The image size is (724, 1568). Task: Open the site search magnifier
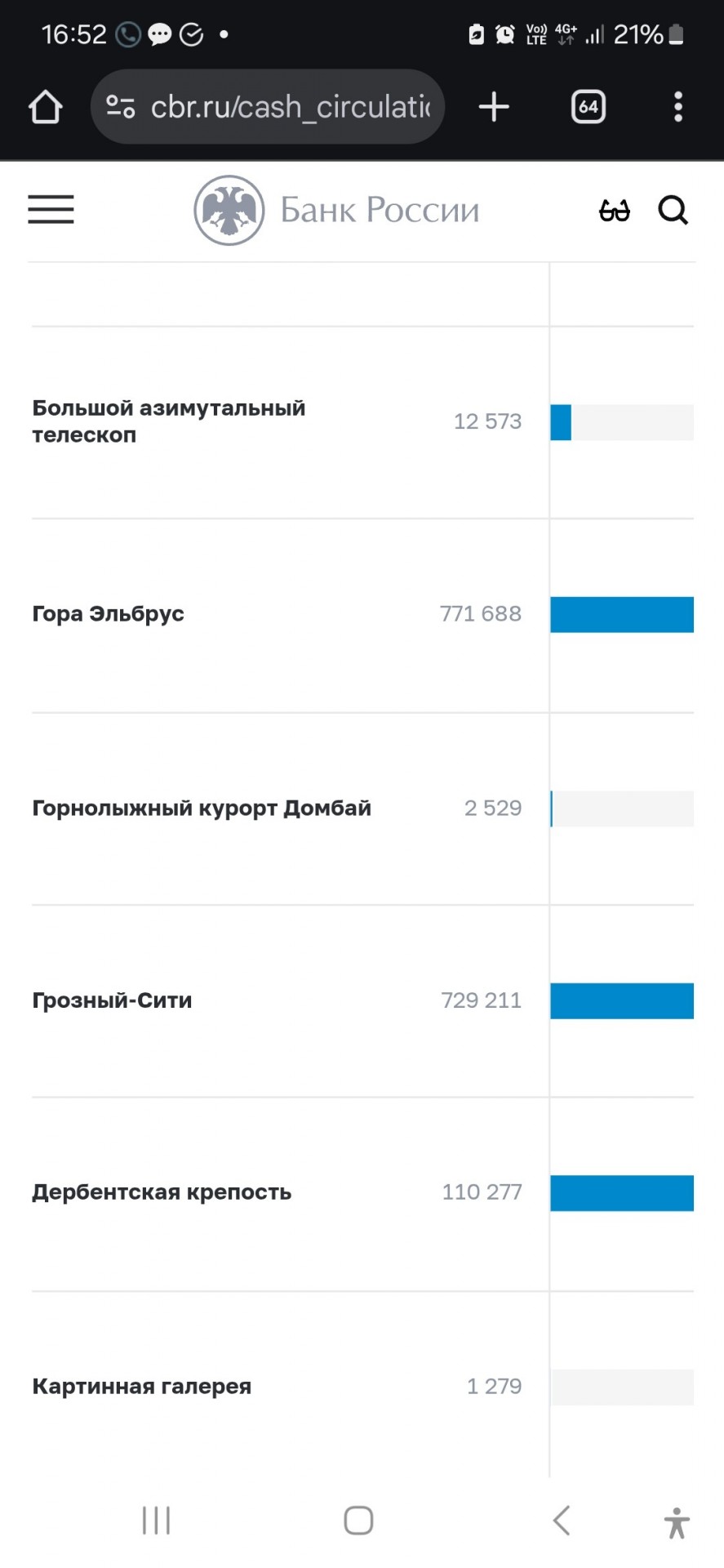pyautogui.click(x=673, y=210)
